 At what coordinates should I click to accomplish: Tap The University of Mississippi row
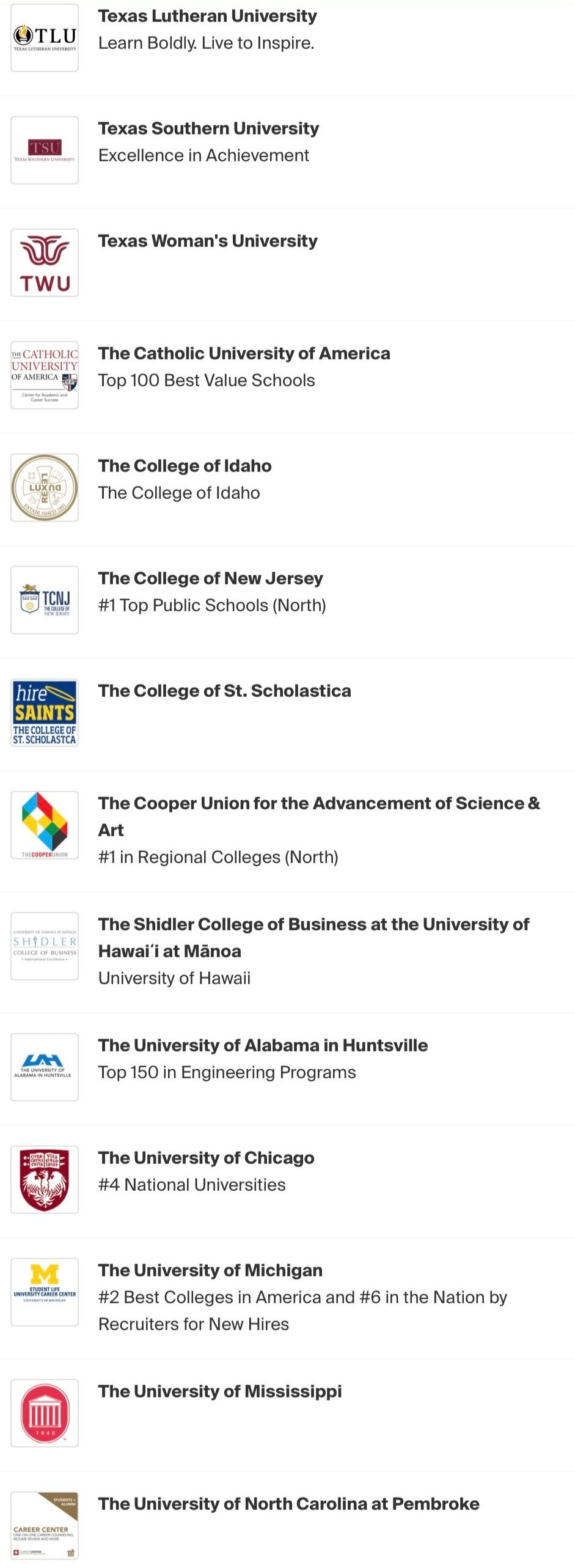[x=220, y=1392]
